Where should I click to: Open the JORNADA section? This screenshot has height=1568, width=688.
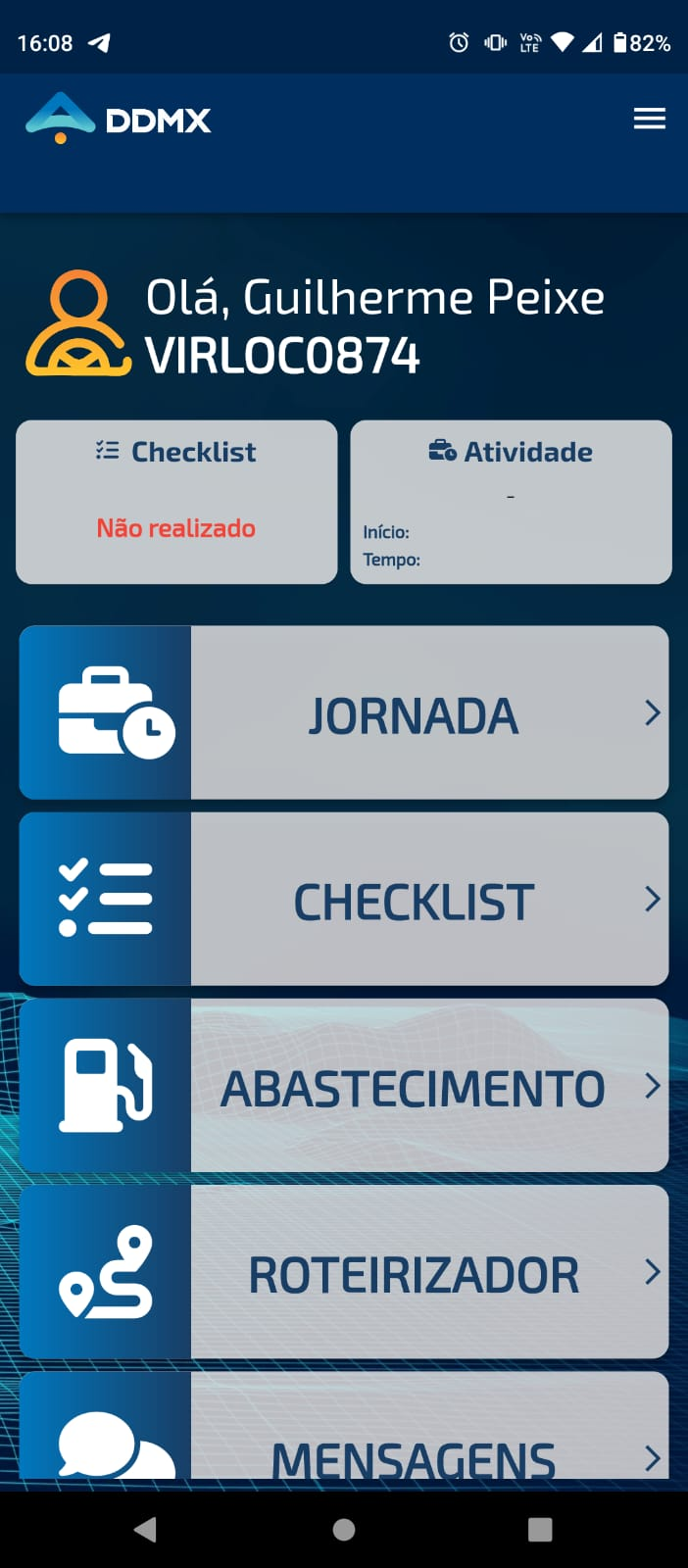point(344,713)
